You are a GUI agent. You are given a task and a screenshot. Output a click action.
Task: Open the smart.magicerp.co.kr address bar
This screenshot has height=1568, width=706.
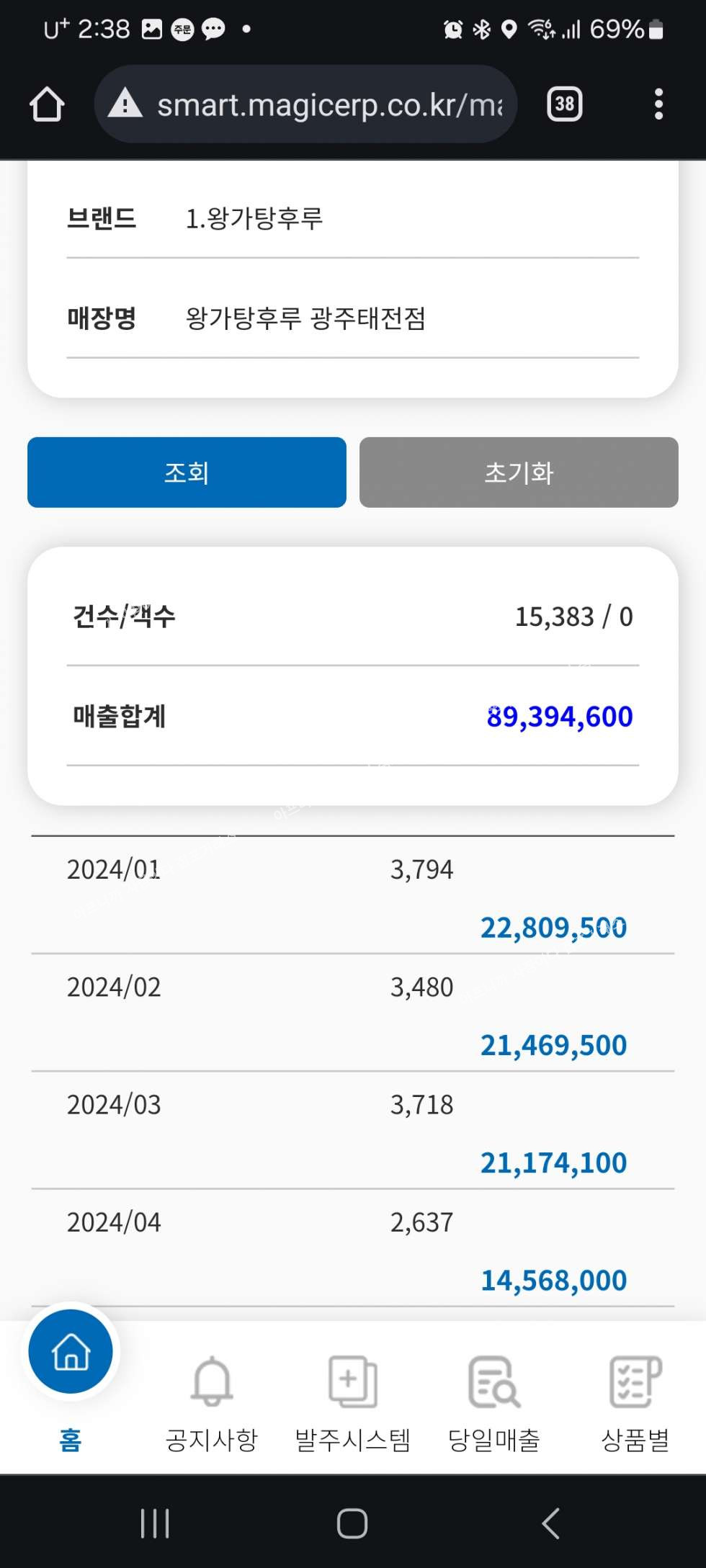(x=305, y=104)
